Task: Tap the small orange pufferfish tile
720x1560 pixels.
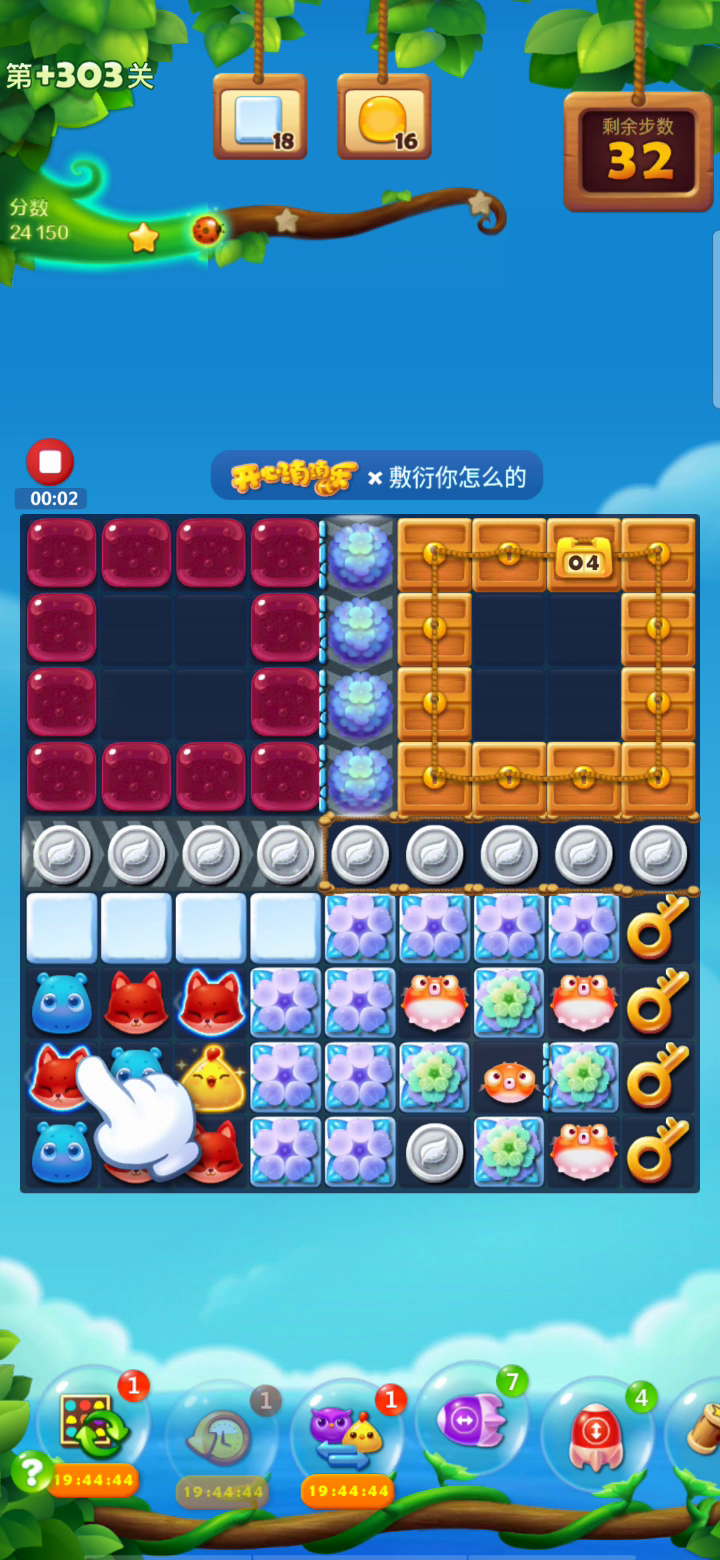Action: pyautogui.click(x=509, y=1081)
